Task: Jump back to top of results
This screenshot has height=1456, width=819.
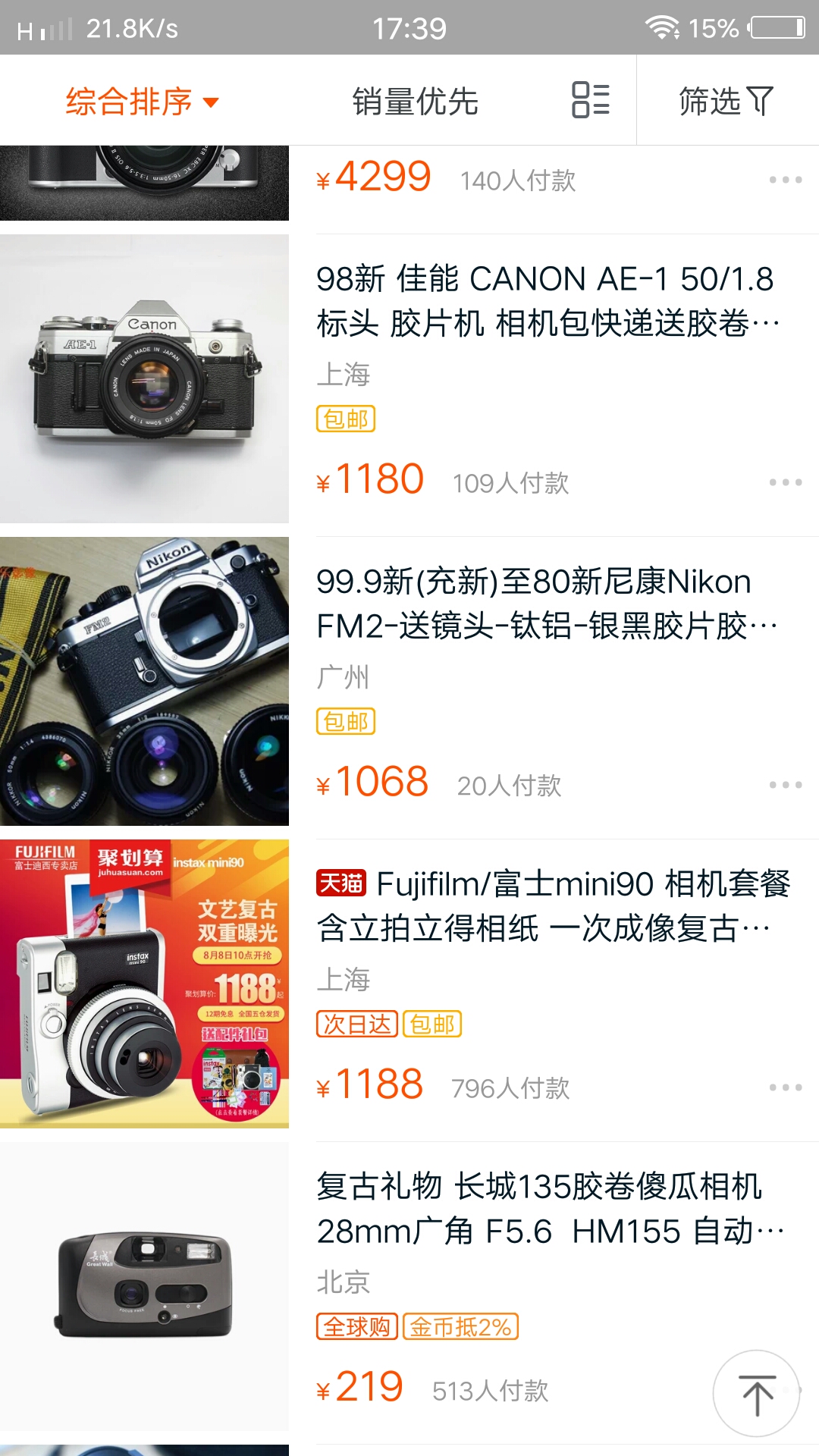Action: [x=756, y=1394]
